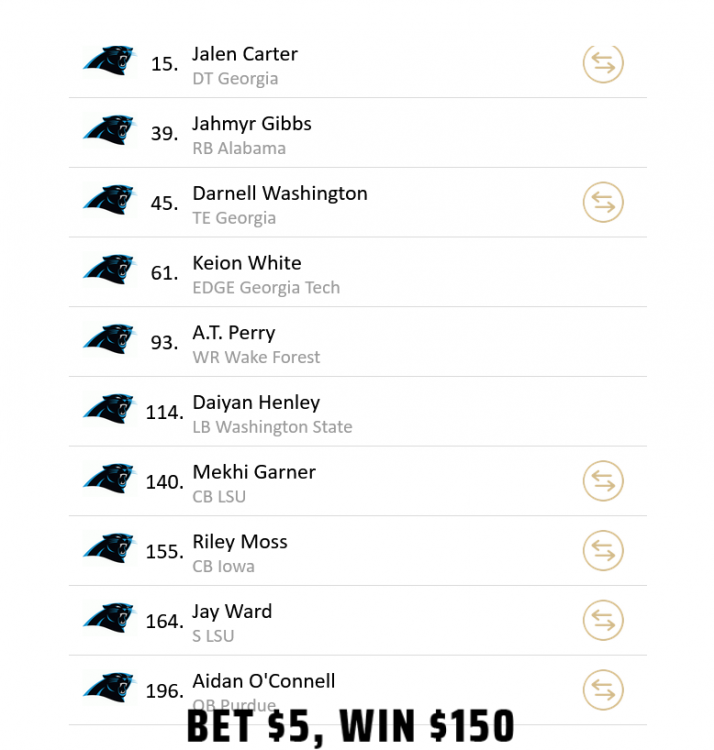Open trade details for Darnell Washington pick
Viewport: 714px width, 750px height.
click(602, 203)
